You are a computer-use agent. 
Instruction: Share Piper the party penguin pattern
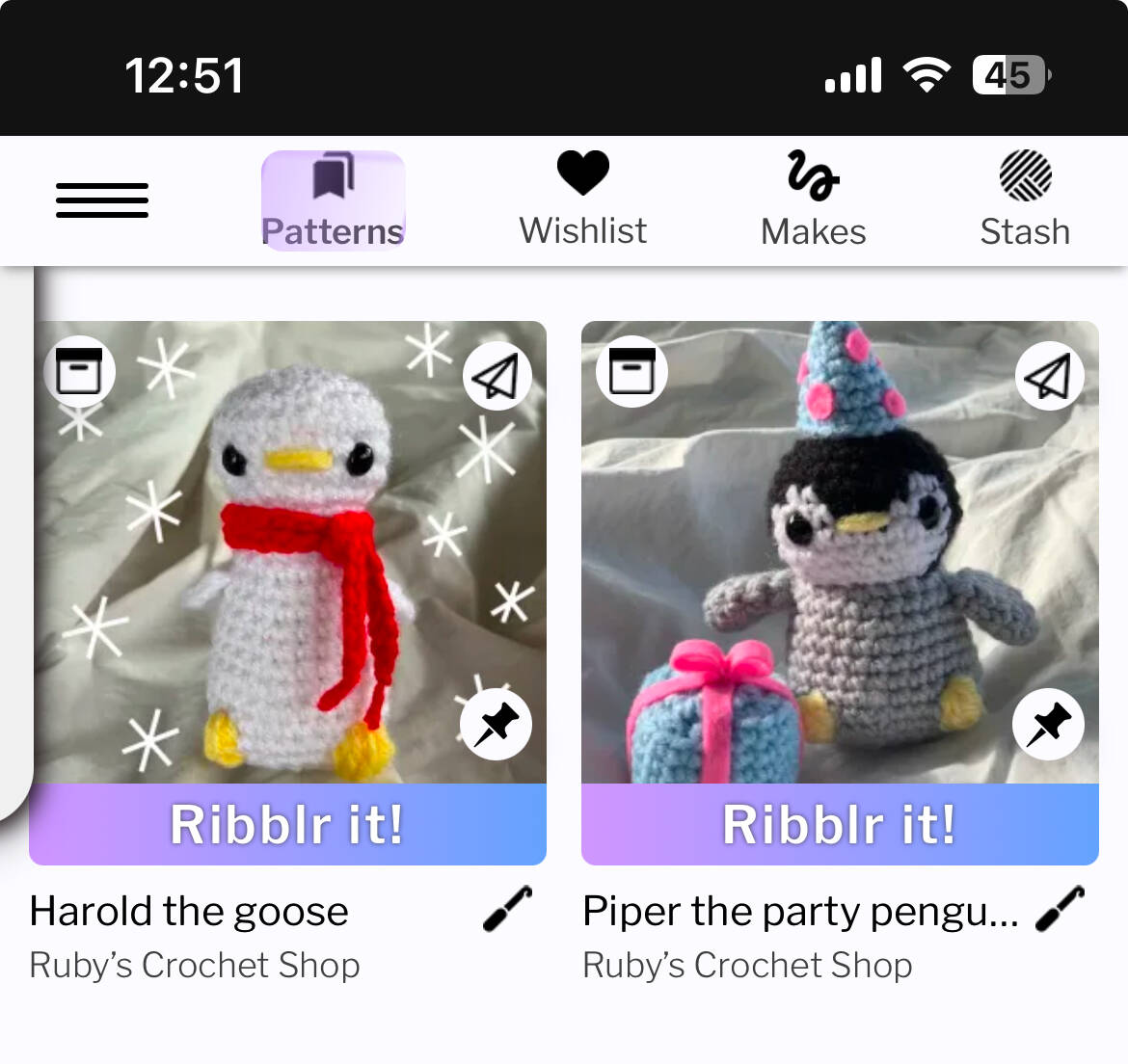coord(1049,376)
